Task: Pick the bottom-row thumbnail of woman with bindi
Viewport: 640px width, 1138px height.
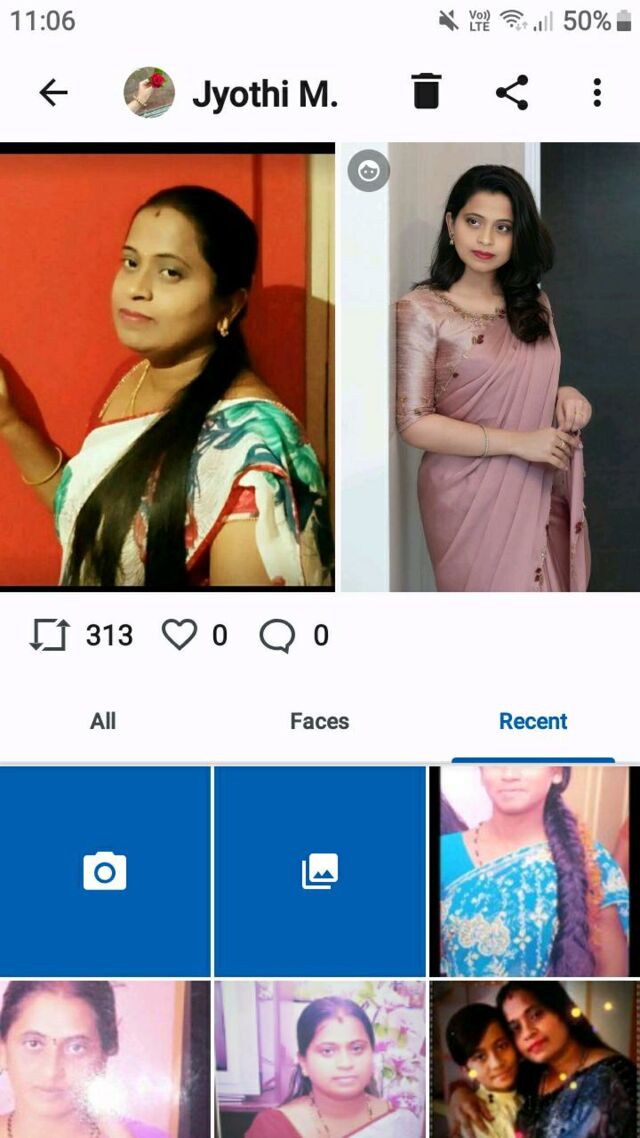Action: pyautogui.click(x=105, y=1058)
